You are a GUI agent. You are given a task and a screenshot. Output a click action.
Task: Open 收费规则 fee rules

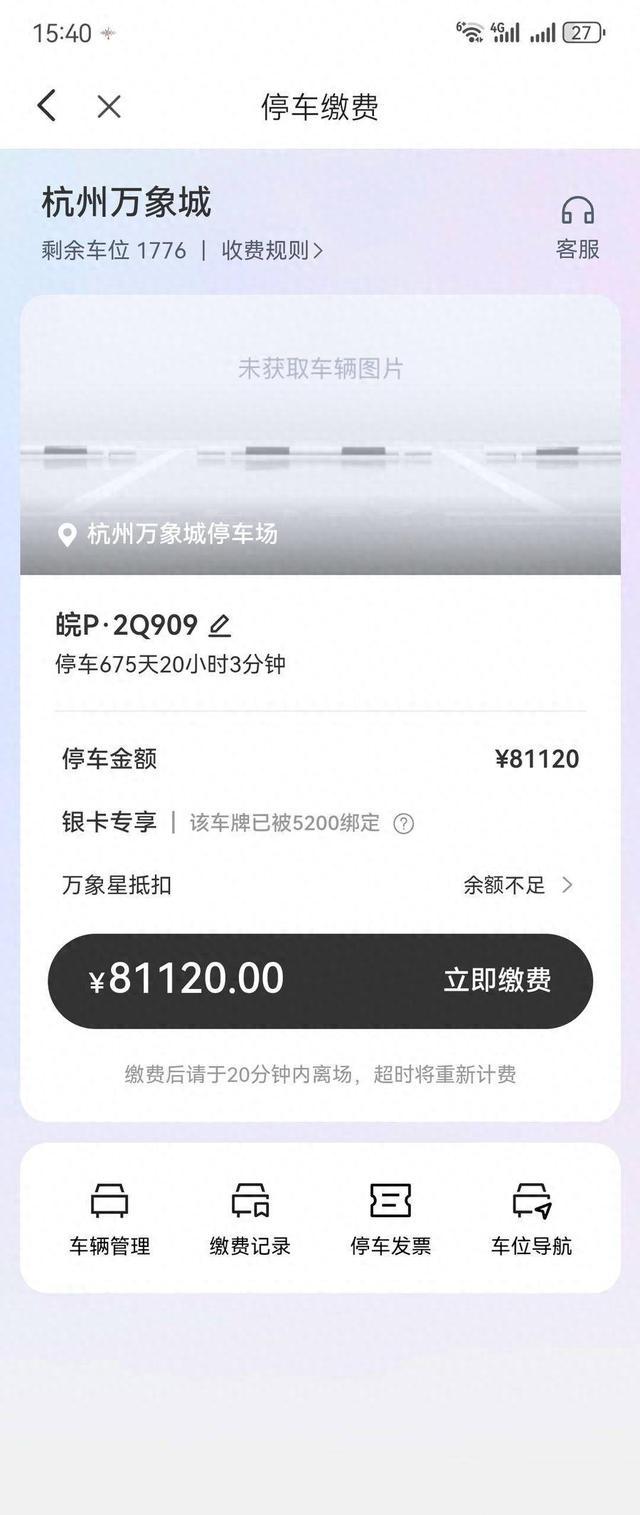[272, 250]
